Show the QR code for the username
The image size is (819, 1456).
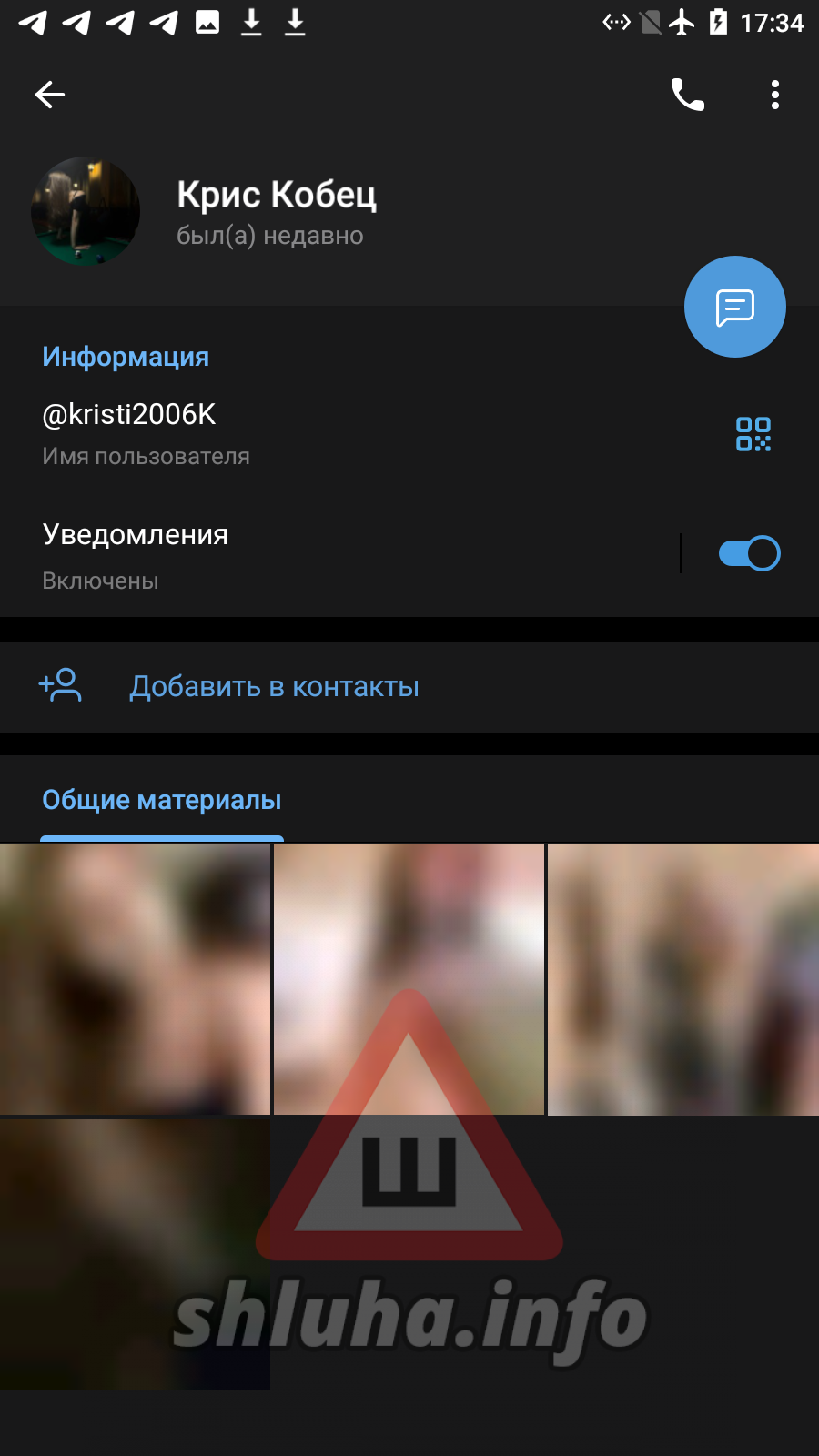click(753, 434)
